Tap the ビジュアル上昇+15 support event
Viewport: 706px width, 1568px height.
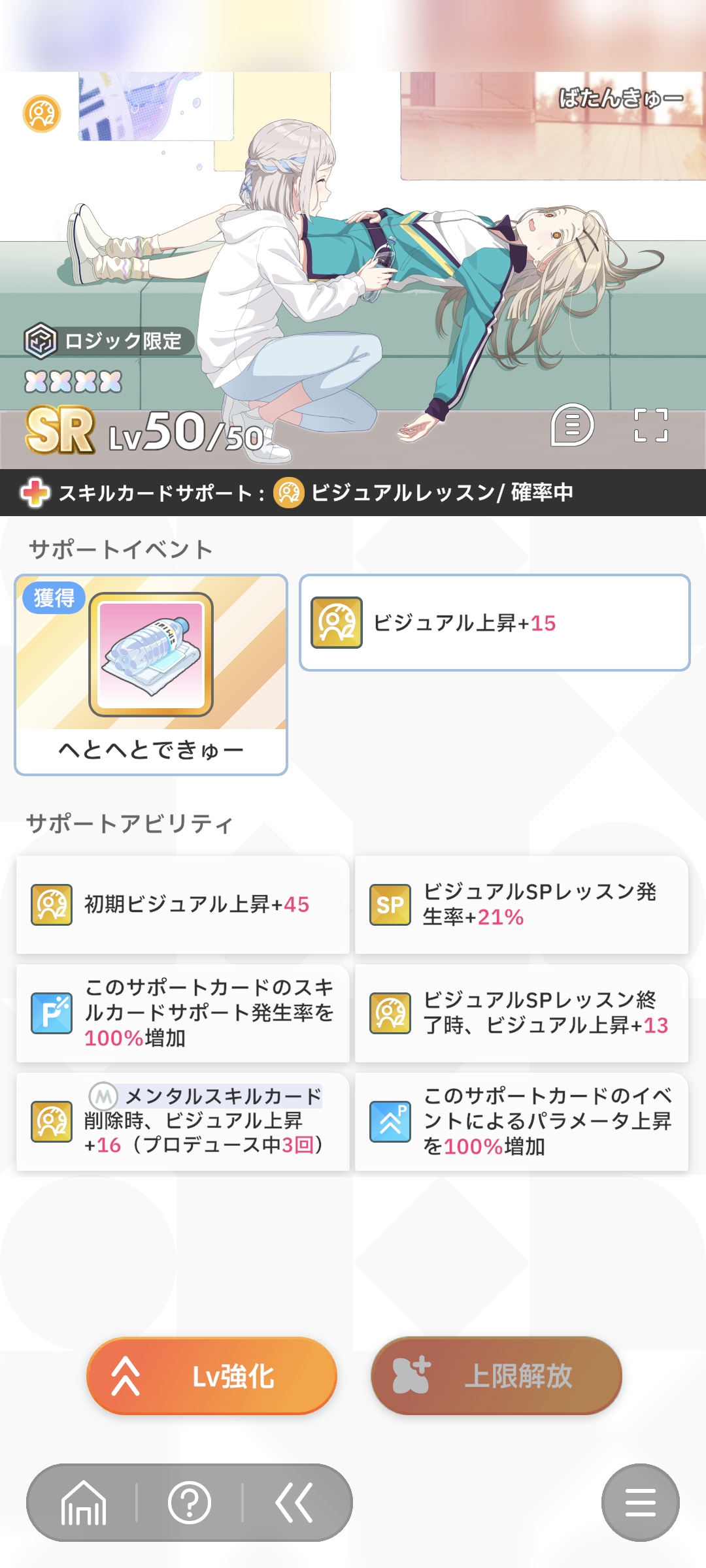(x=494, y=623)
